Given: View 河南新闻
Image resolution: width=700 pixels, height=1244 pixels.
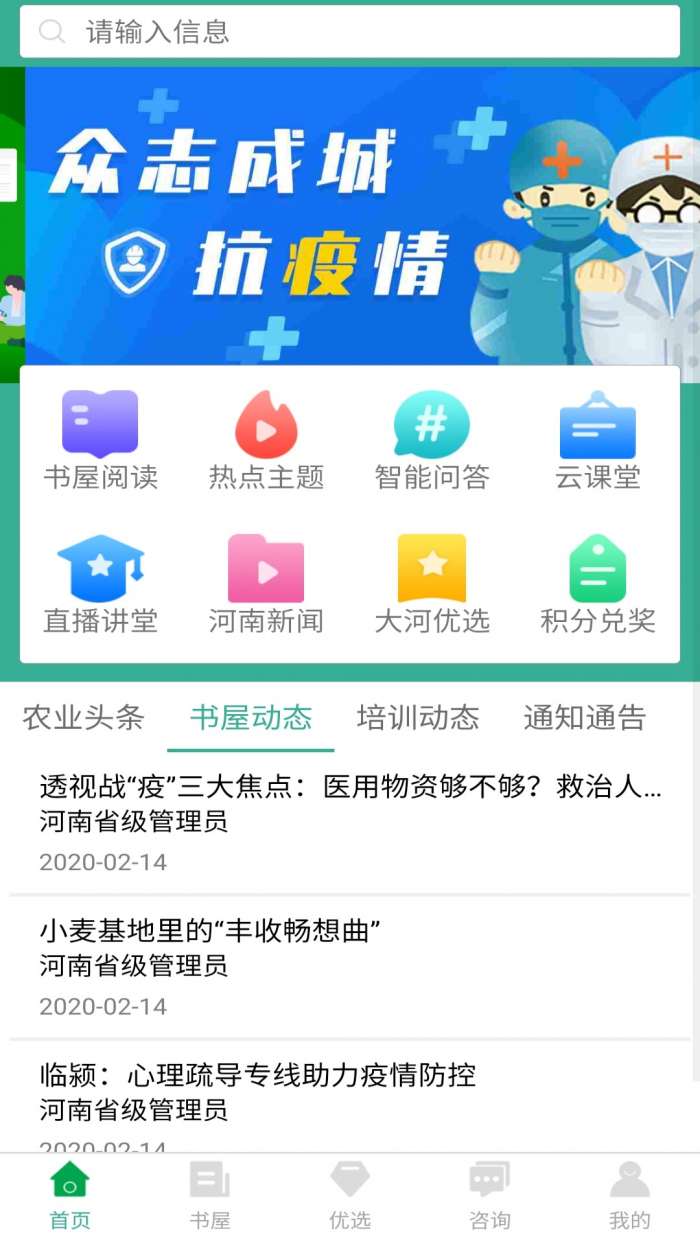Looking at the screenshot, I should (x=266, y=585).
